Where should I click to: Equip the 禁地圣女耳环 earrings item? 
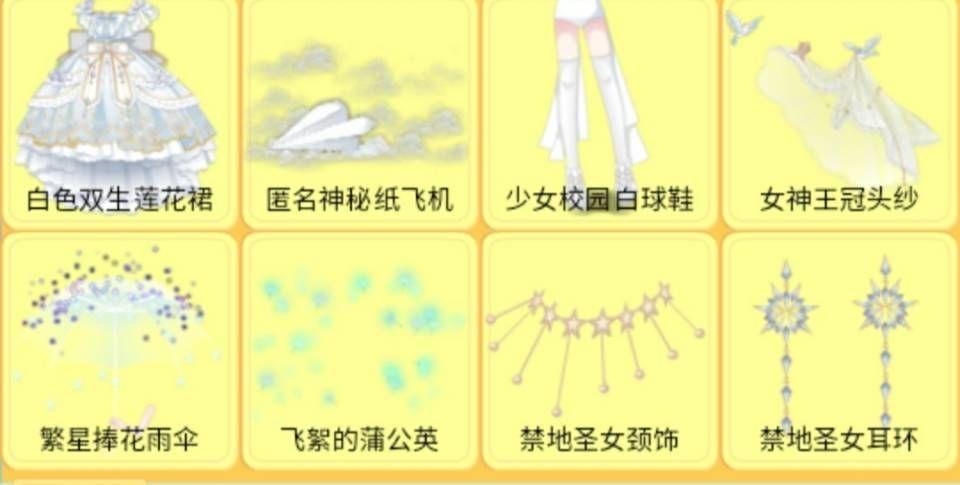(838, 345)
